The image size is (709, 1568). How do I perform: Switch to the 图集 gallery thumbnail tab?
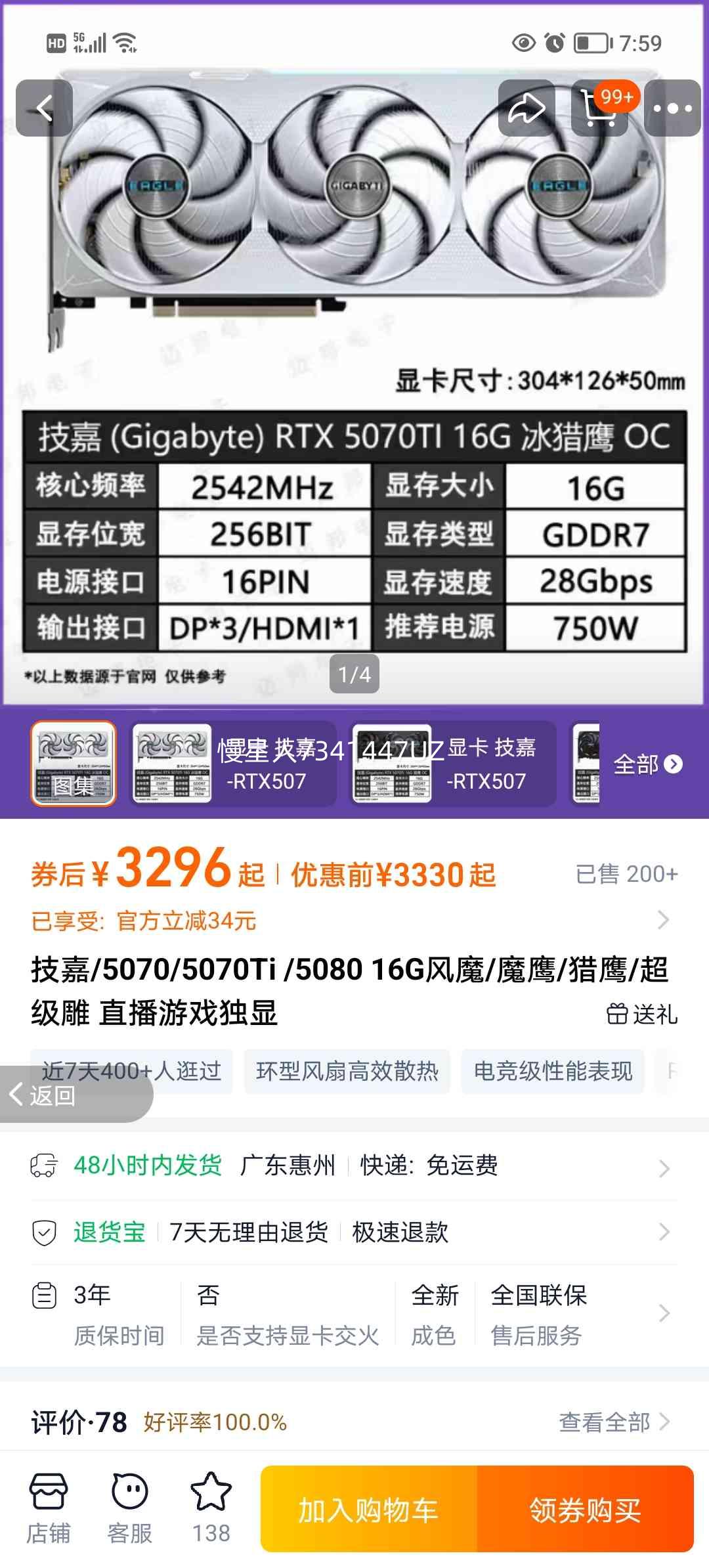click(74, 765)
